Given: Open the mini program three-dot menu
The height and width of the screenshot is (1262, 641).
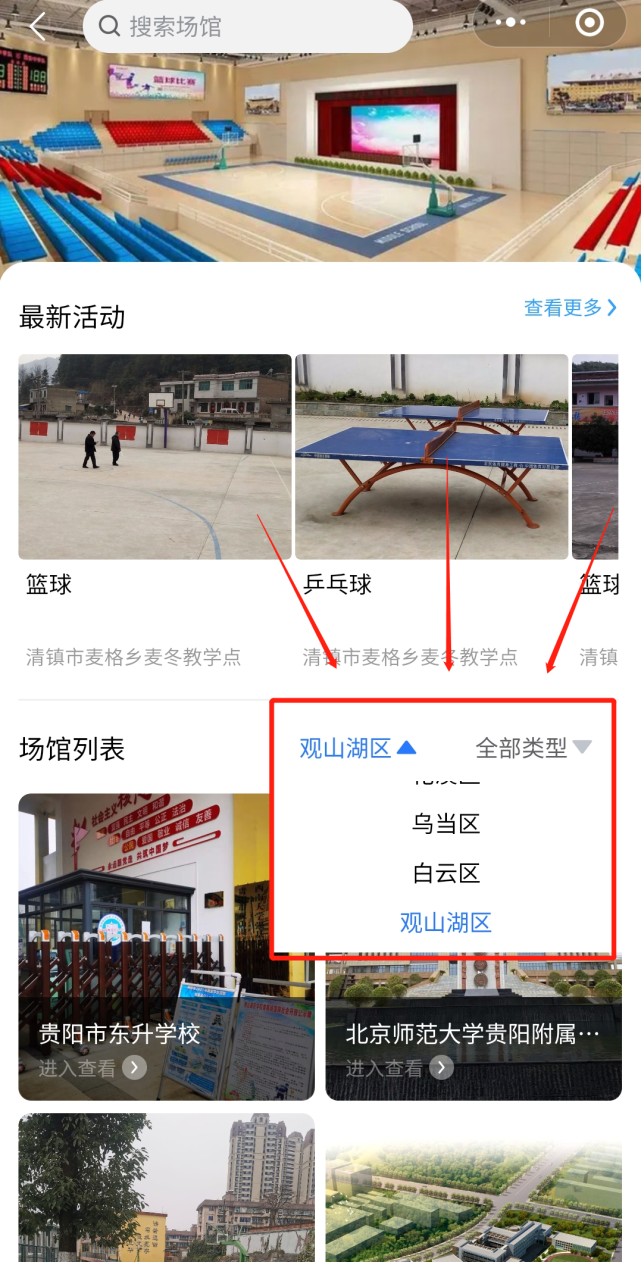Looking at the screenshot, I should click(x=510, y=22).
